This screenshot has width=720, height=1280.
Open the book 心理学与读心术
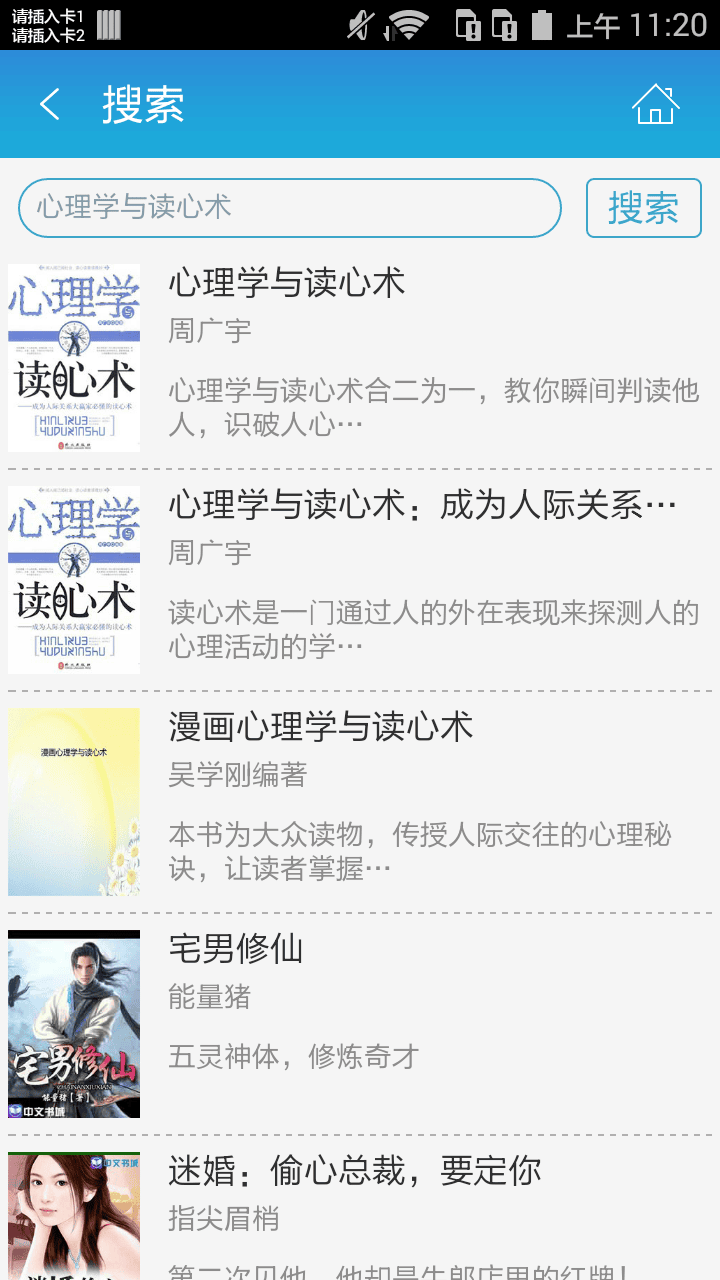[x=287, y=284]
